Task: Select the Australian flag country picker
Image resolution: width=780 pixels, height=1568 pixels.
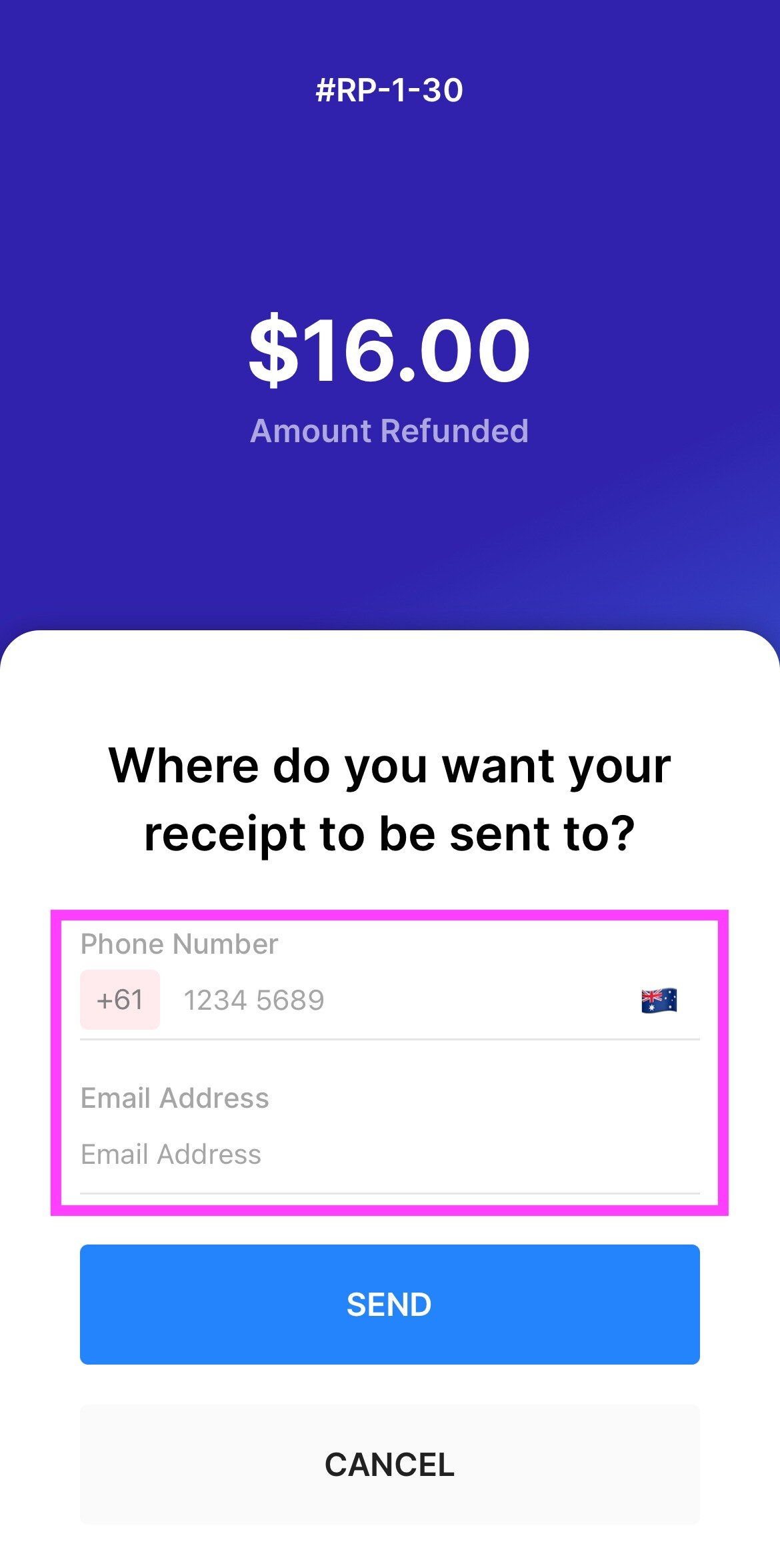Action: point(659,1000)
